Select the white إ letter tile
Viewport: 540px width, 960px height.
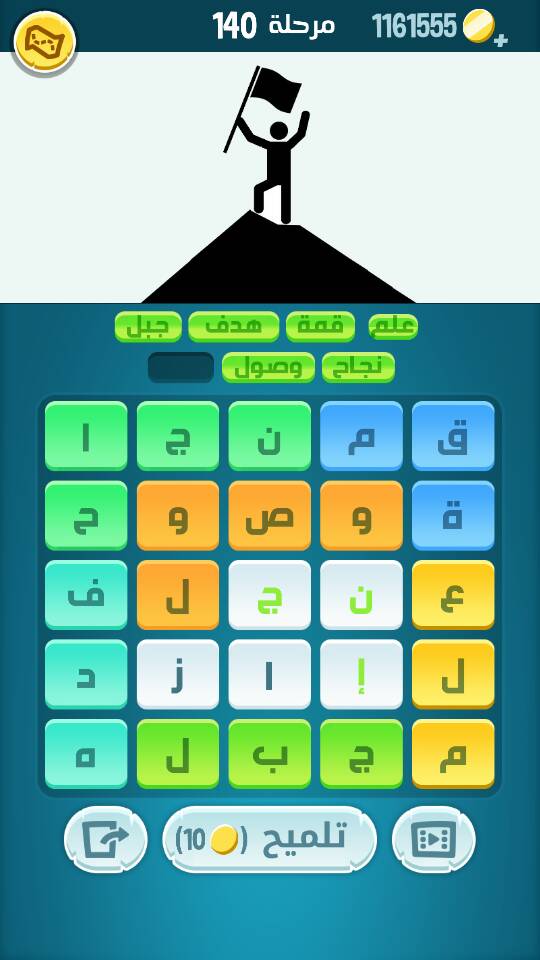tap(361, 675)
